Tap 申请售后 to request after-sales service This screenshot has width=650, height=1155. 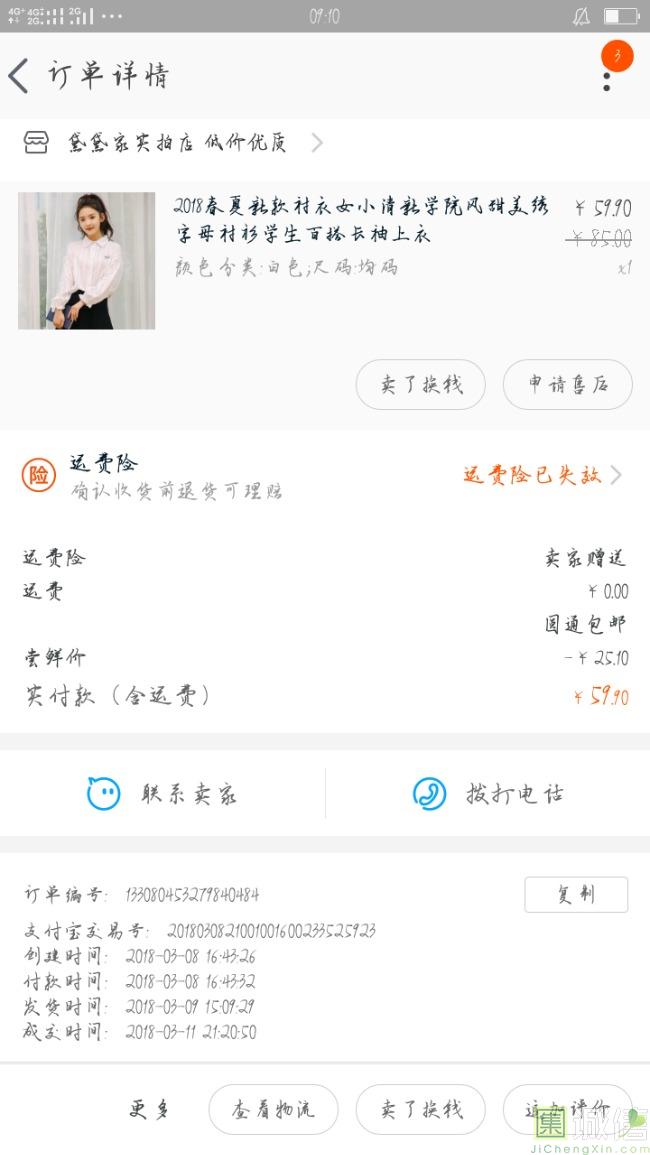click(x=568, y=385)
